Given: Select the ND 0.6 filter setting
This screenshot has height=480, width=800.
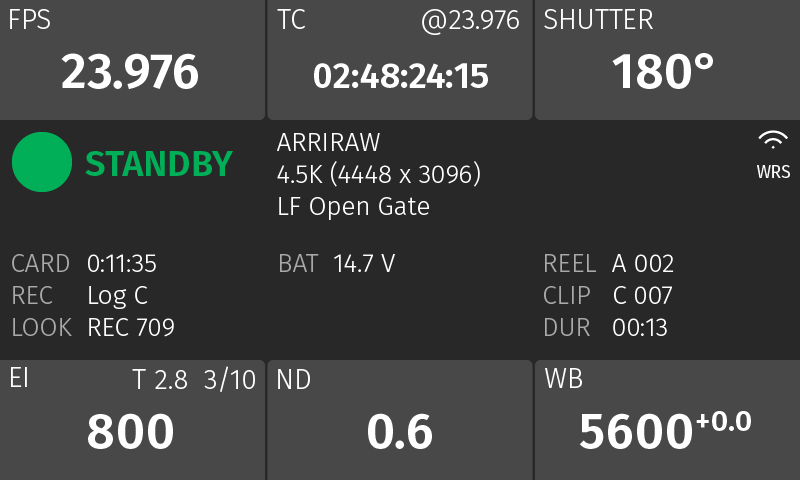Looking at the screenshot, I should (400, 420).
